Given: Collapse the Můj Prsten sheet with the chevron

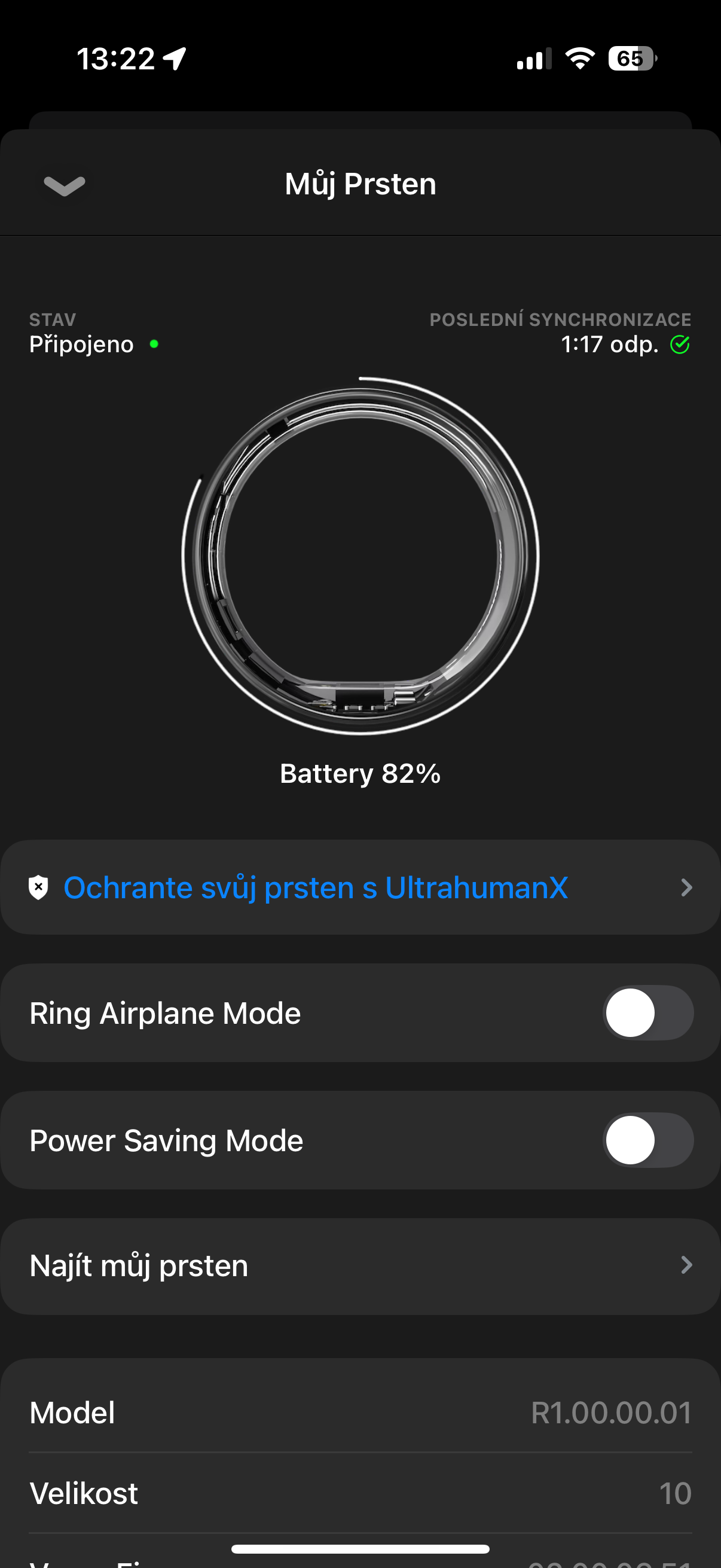Looking at the screenshot, I should pyautogui.click(x=65, y=184).
